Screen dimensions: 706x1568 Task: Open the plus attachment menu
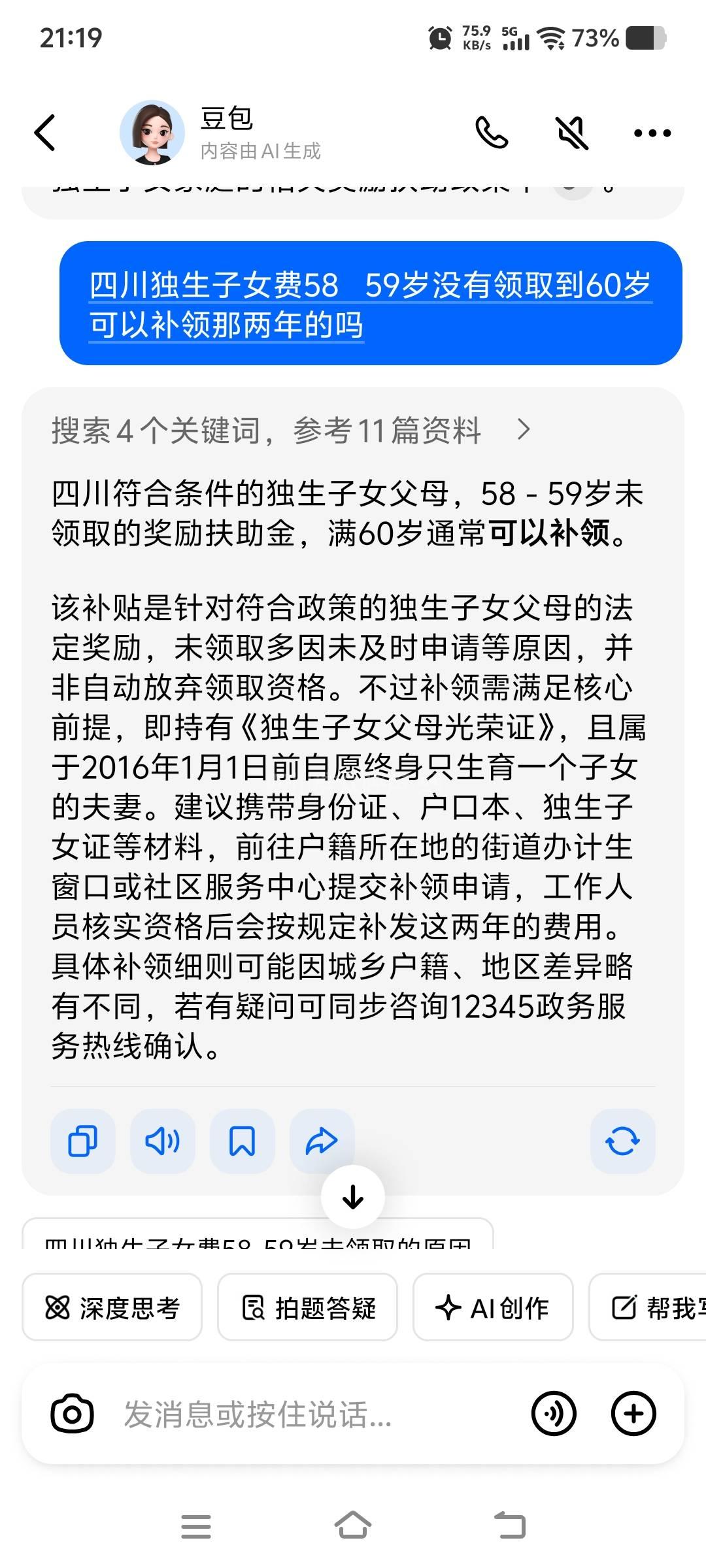633,1414
